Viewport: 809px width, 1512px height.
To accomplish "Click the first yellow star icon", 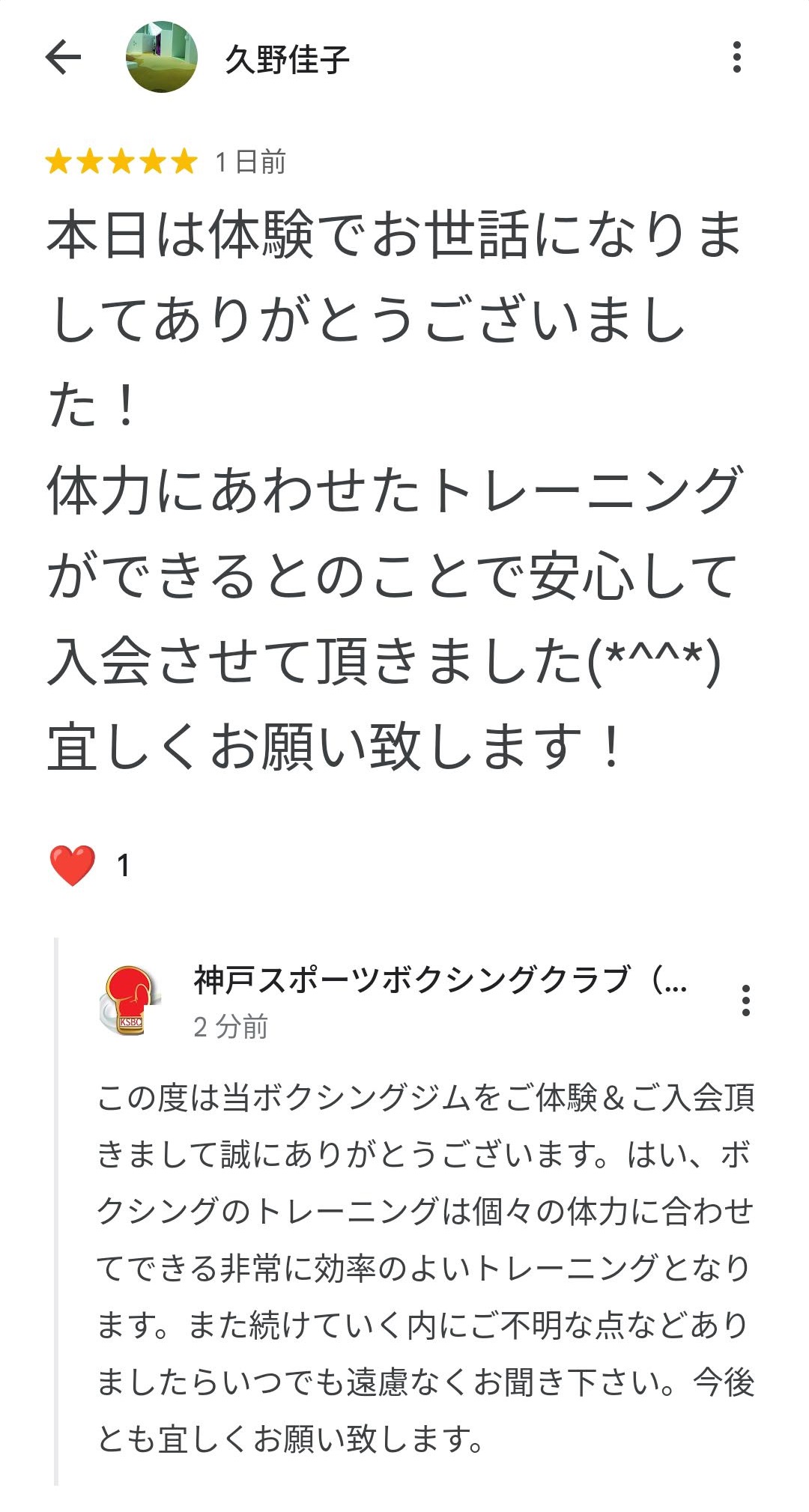I will (60, 160).
